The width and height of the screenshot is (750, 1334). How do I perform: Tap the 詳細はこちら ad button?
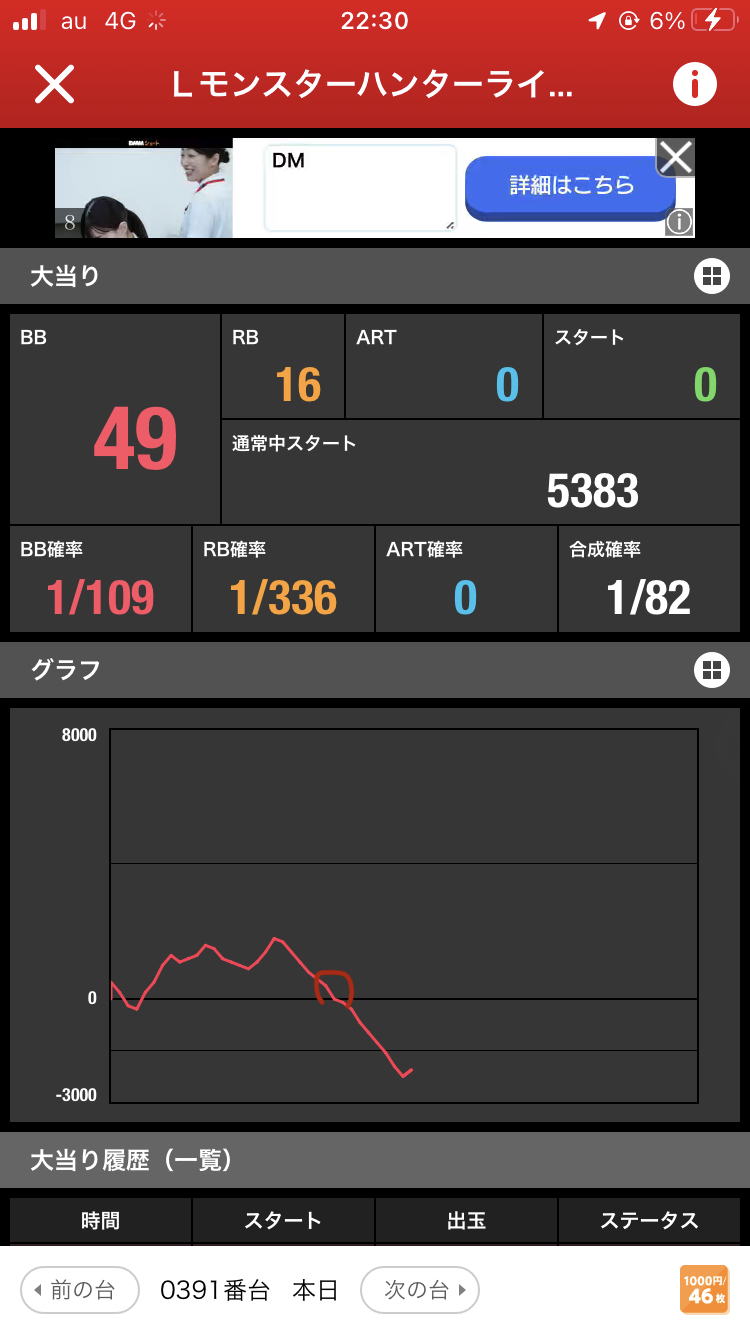pos(571,186)
